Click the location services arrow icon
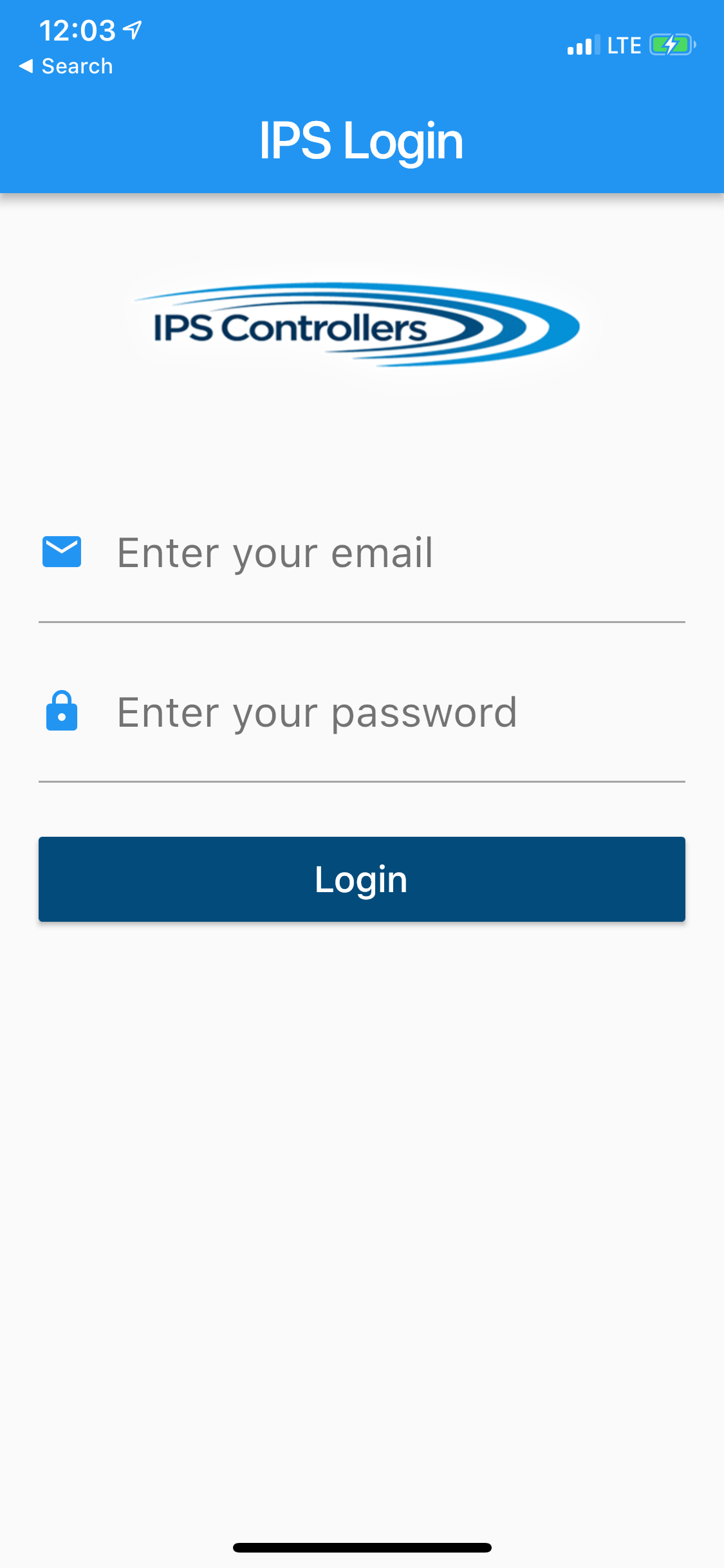Viewport: 724px width, 1568px height. pyautogui.click(x=132, y=27)
